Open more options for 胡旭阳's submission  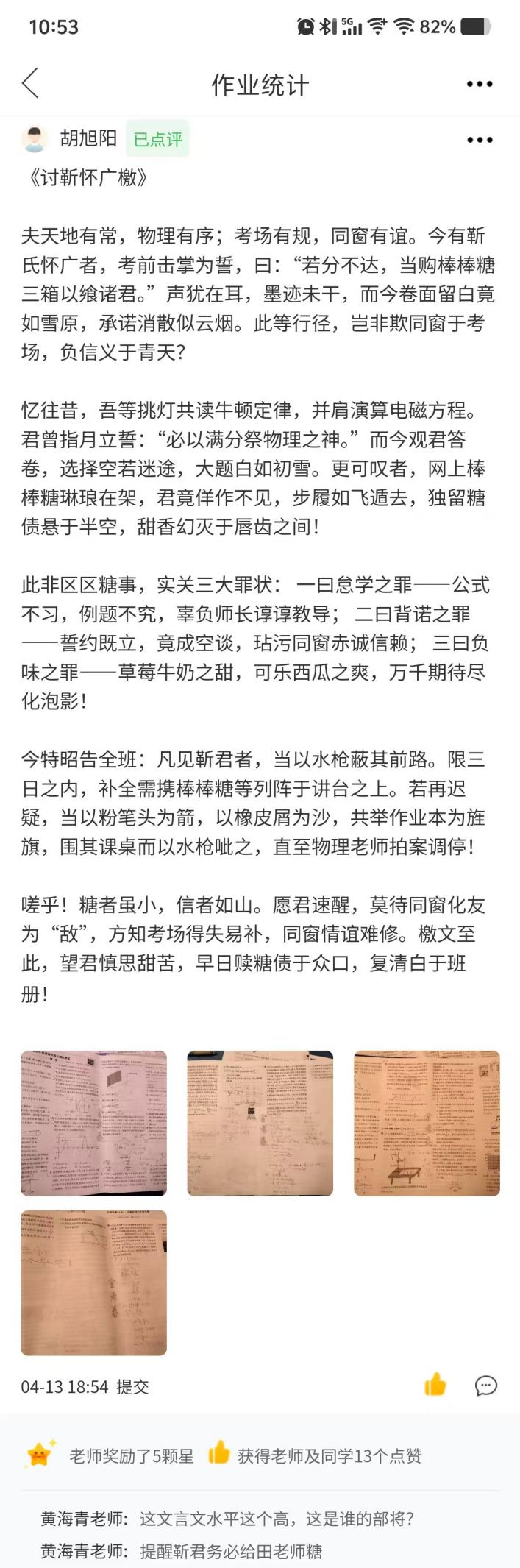(480, 140)
